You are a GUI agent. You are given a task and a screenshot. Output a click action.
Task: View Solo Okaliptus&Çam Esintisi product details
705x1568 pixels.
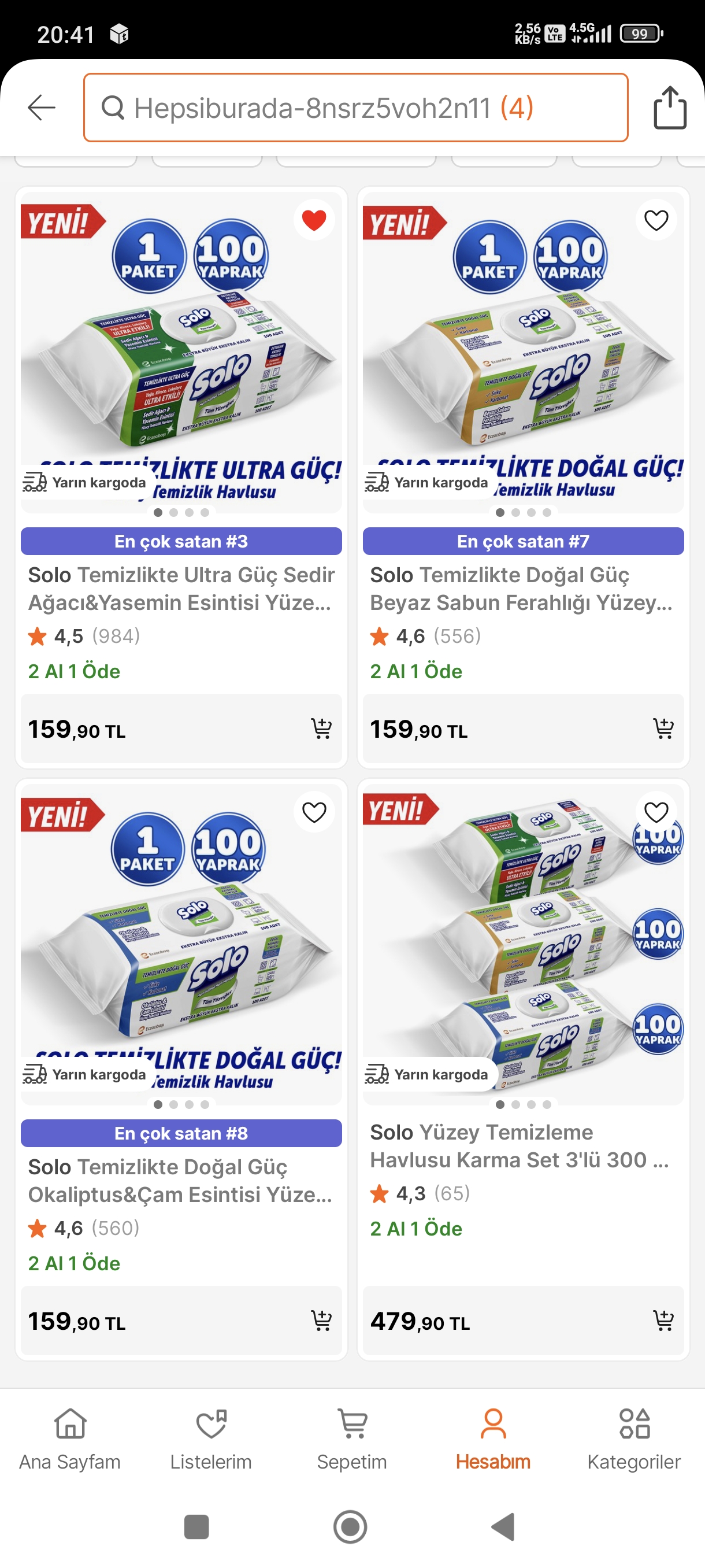coord(181,1180)
